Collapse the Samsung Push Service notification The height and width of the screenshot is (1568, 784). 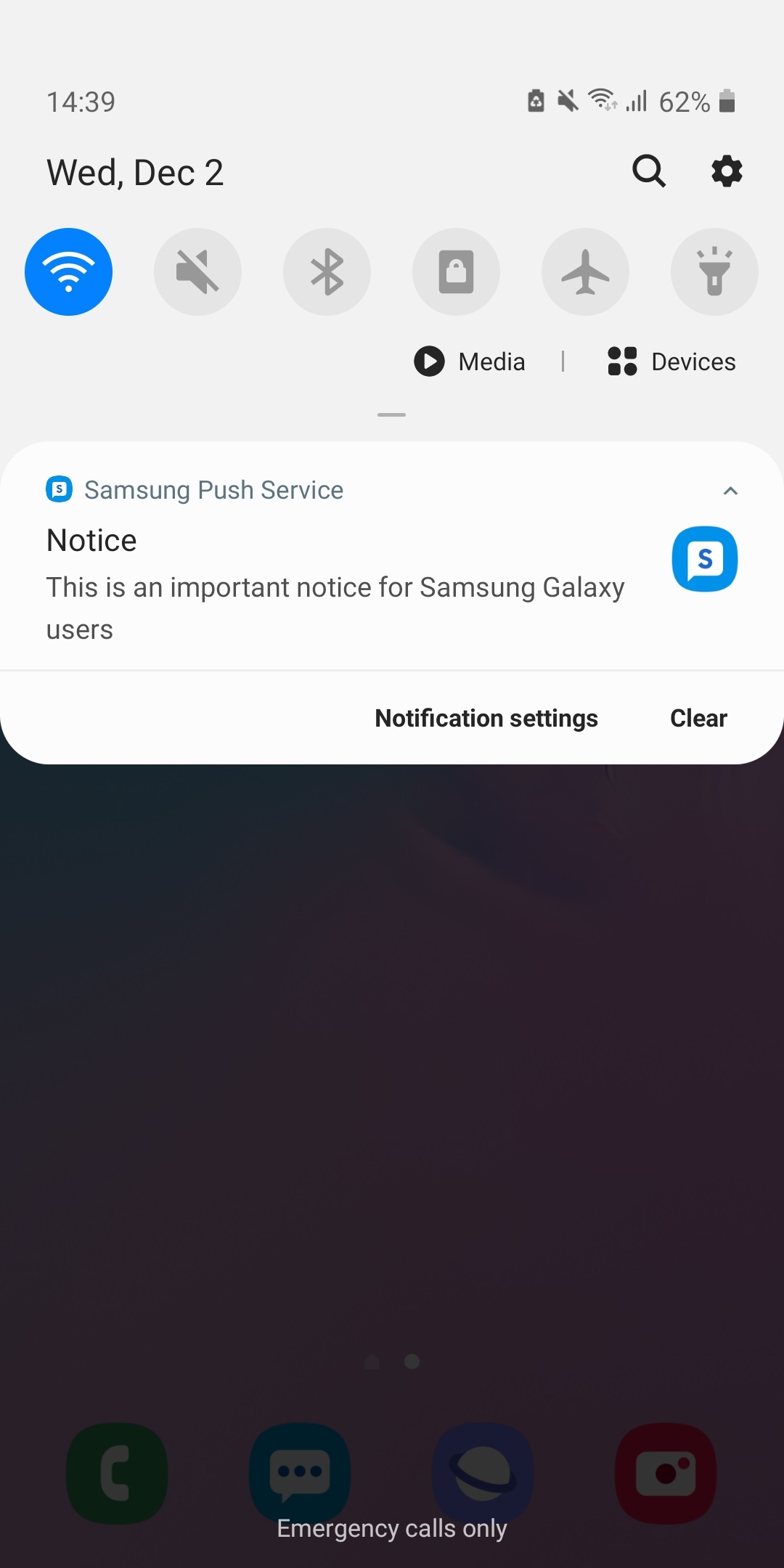(730, 491)
